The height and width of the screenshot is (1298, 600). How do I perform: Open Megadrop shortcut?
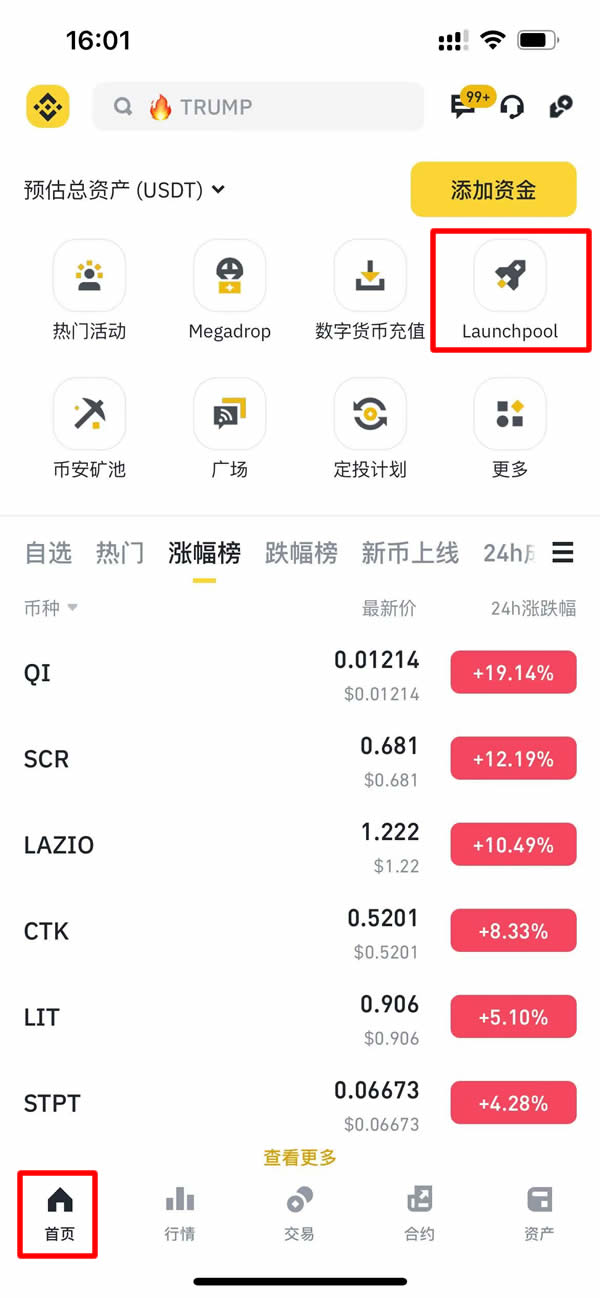pyautogui.click(x=229, y=290)
